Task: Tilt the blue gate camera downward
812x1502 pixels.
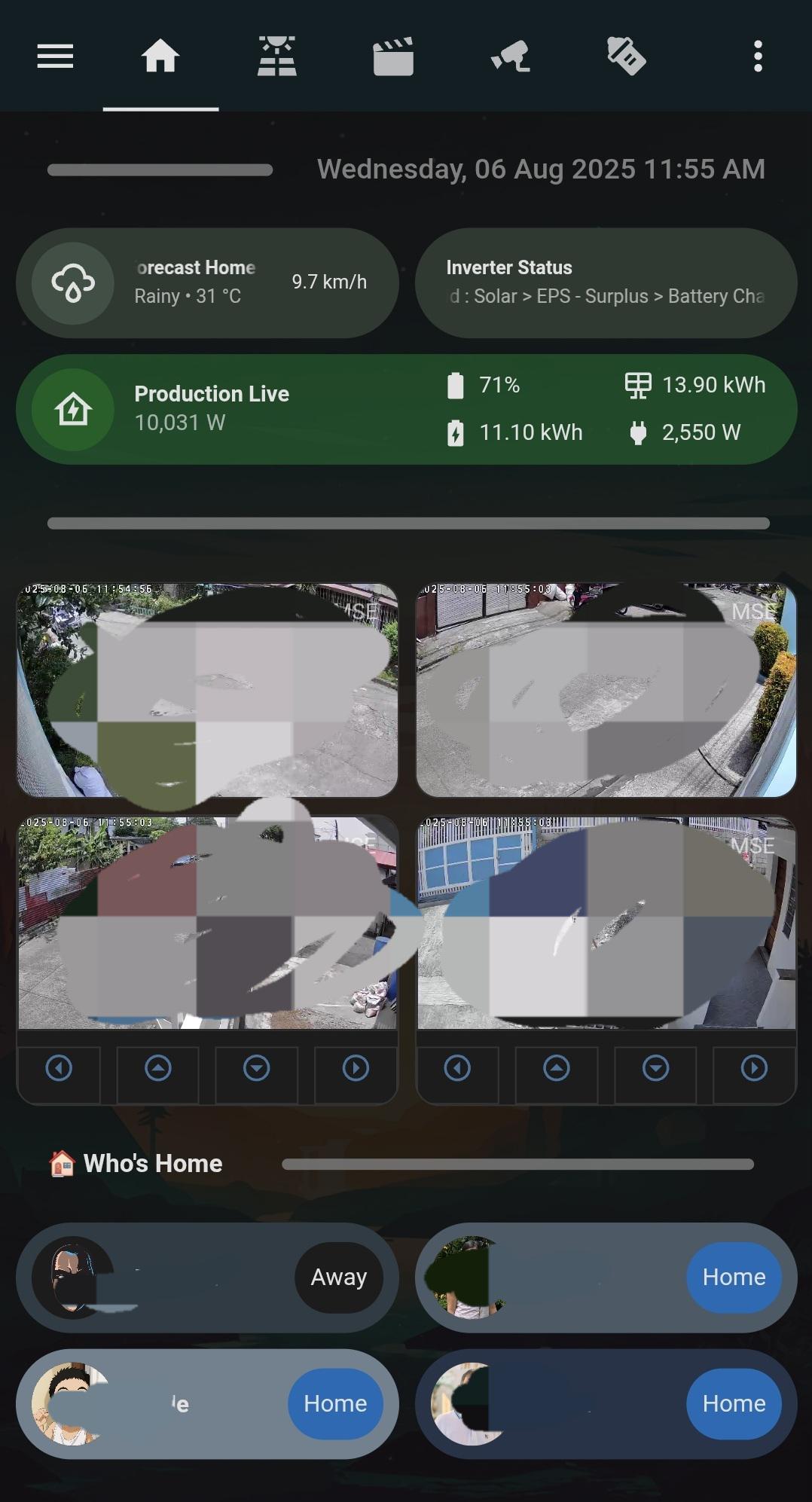Action: (655, 1067)
